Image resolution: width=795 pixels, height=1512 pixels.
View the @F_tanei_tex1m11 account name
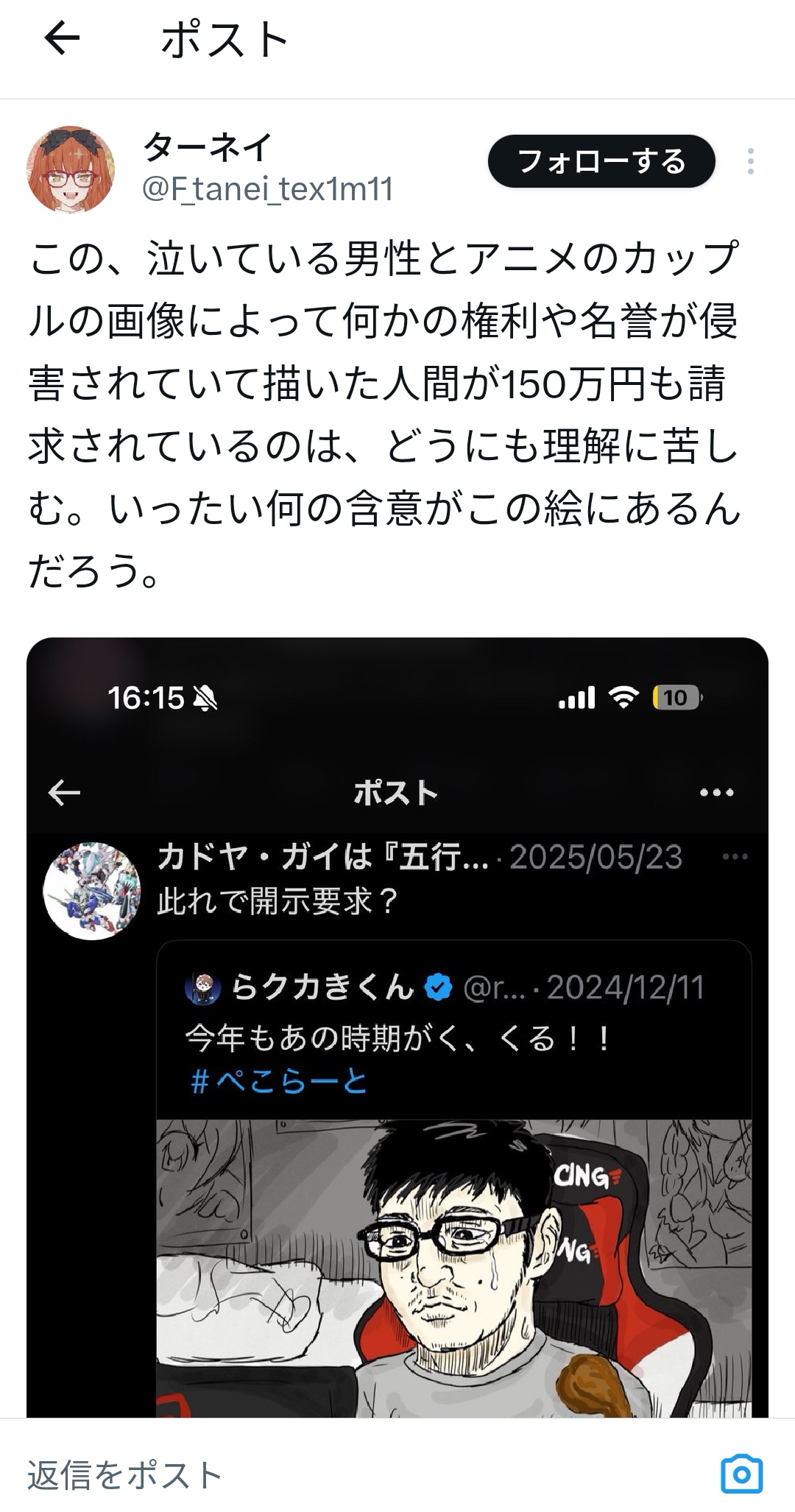267,190
